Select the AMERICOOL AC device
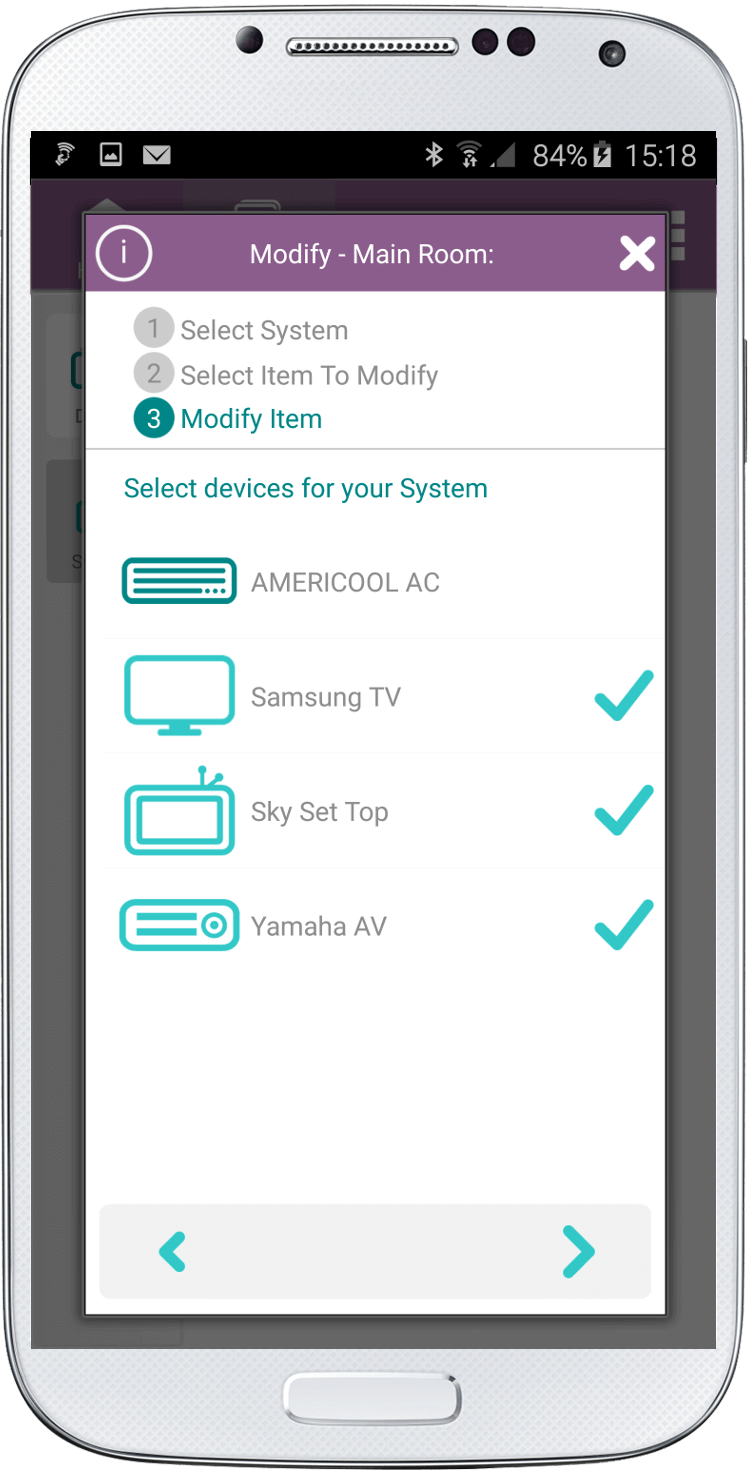Screen dimensions: 748x1479 [x=345, y=582]
